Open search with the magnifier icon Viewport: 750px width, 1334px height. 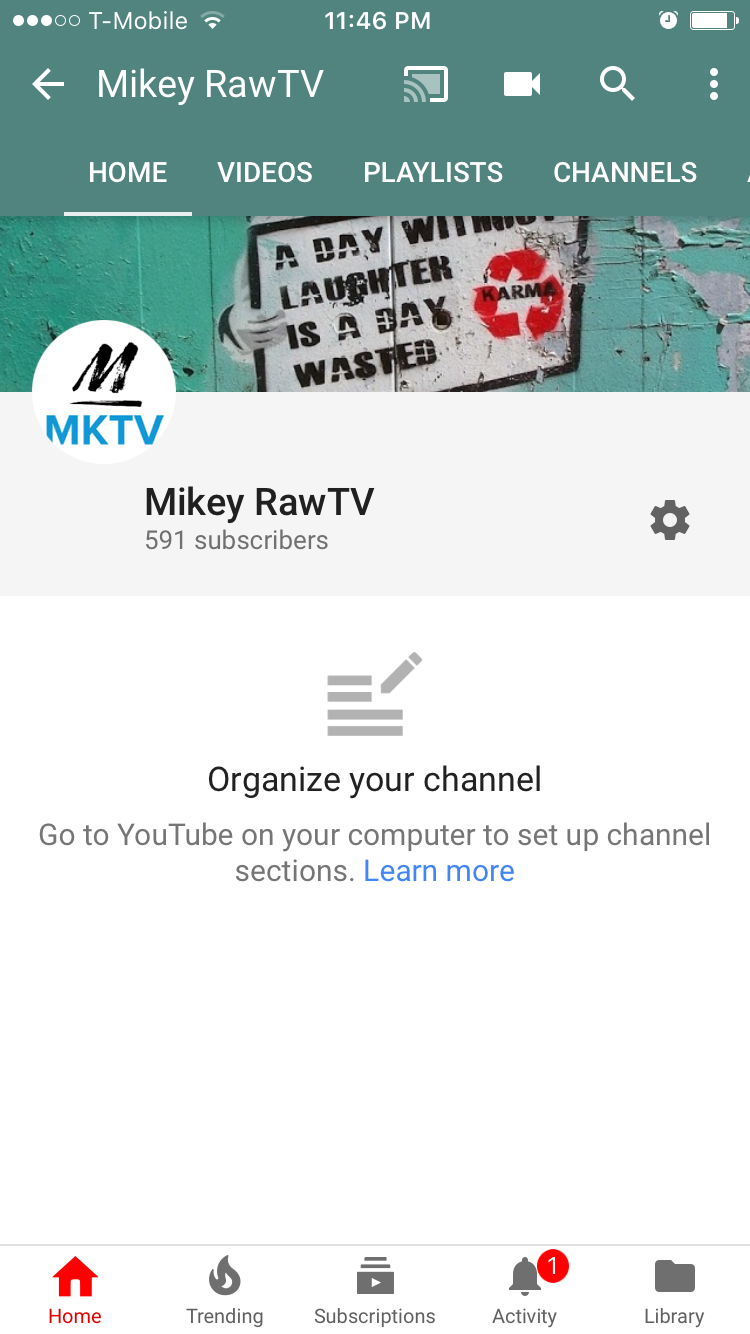617,85
